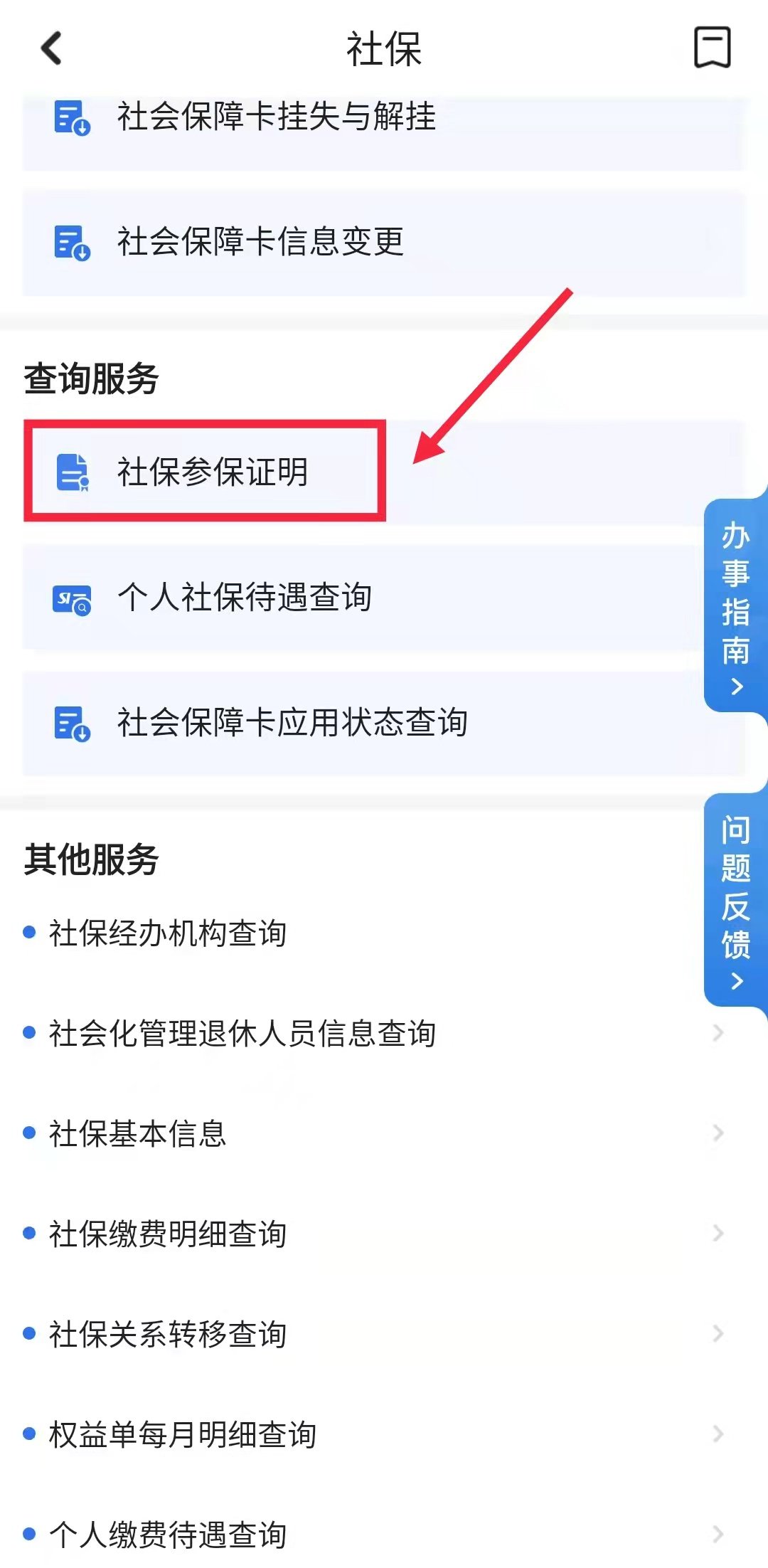Open 社保参保证明
This screenshot has width=768, height=1568.
coord(212,472)
